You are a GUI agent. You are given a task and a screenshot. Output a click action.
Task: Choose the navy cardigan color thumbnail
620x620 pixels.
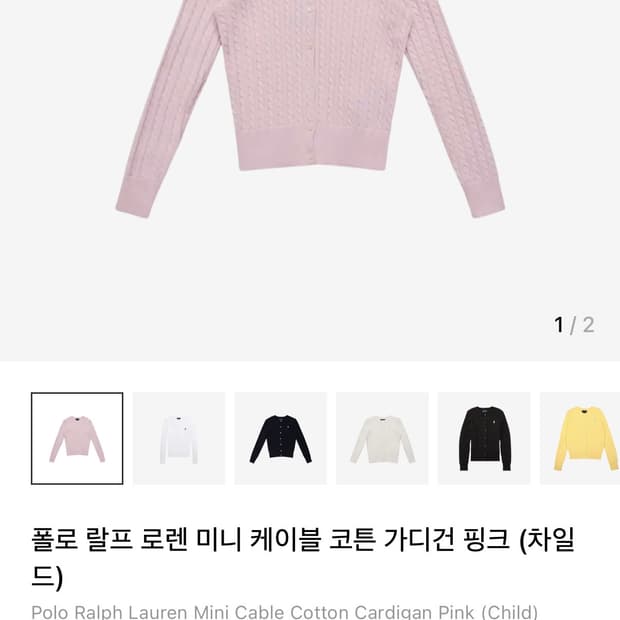point(280,438)
